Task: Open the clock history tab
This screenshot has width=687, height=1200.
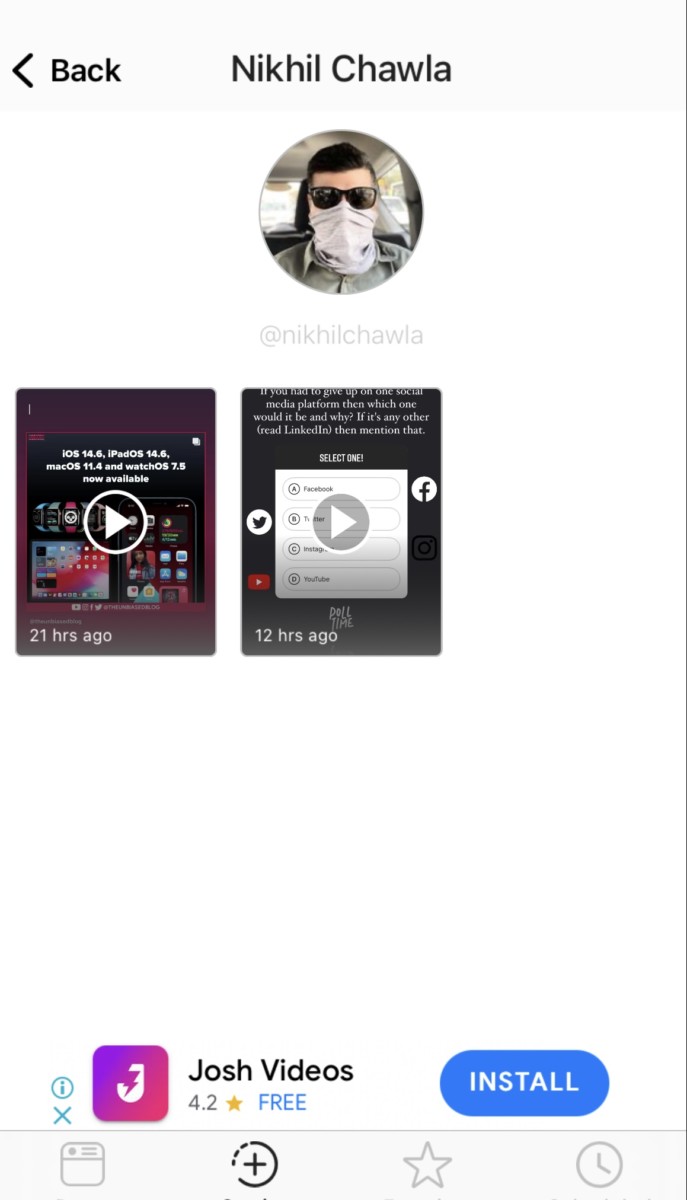Action: pos(599,1166)
